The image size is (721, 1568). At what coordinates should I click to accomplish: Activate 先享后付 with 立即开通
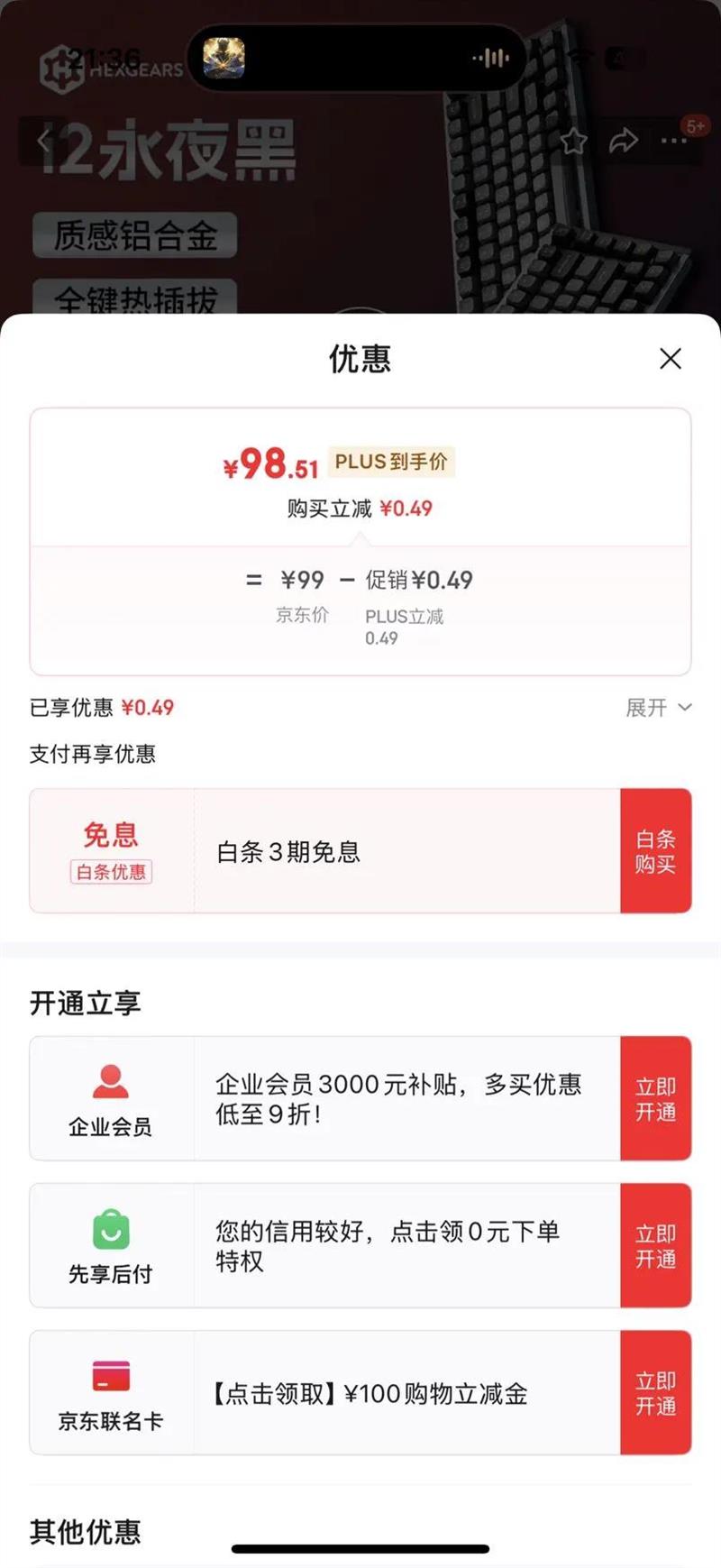coord(655,1245)
